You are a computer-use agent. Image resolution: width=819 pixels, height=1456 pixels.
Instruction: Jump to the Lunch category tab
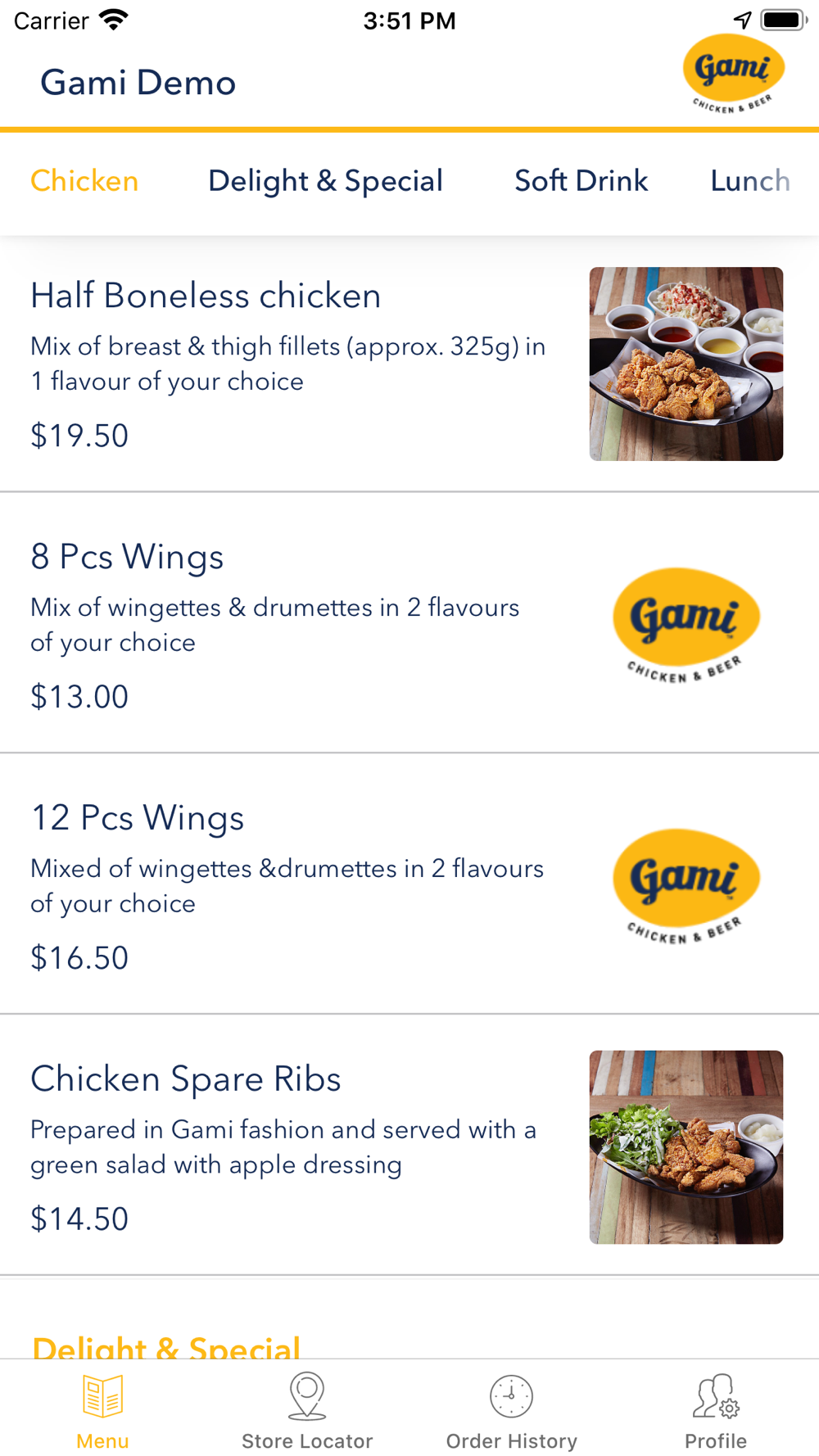tap(750, 181)
